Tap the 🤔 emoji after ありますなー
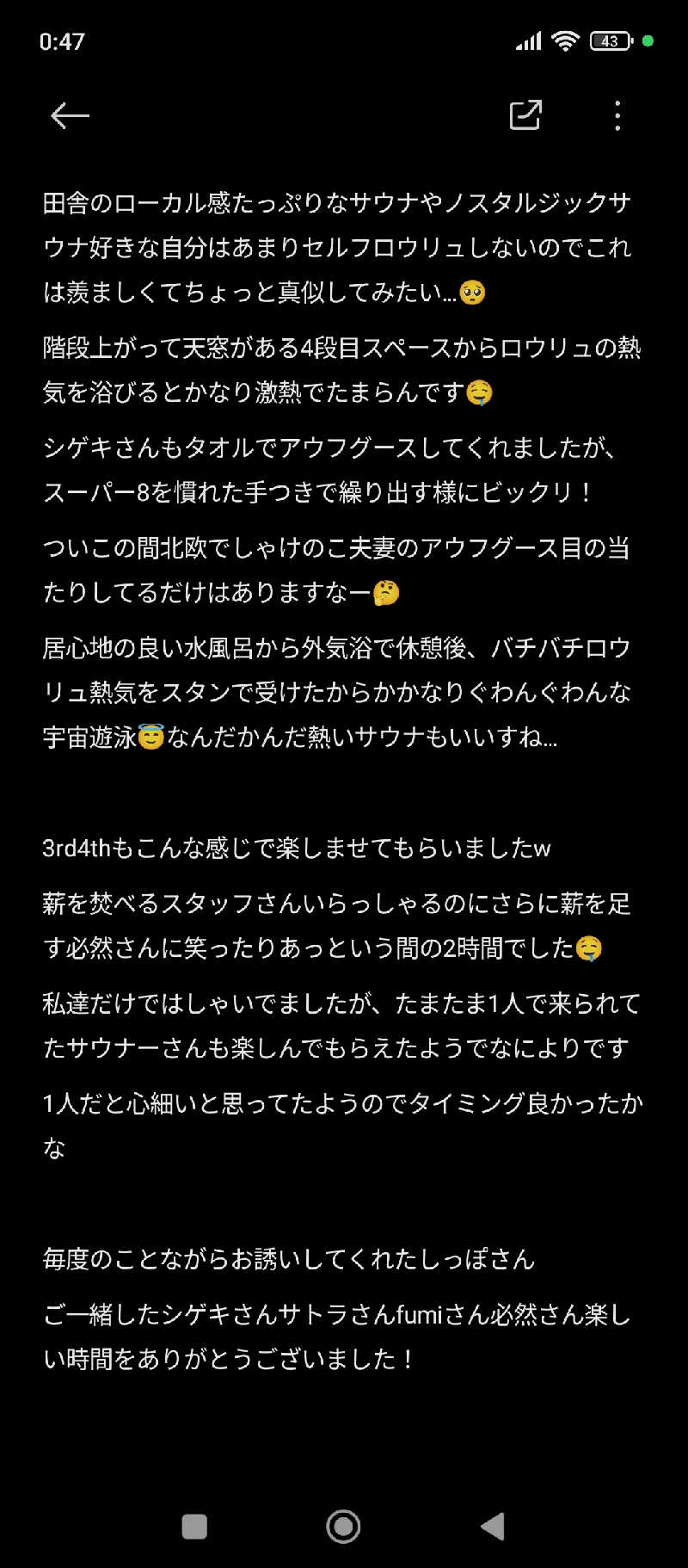Screen dimensions: 688x1568 pos(387,592)
